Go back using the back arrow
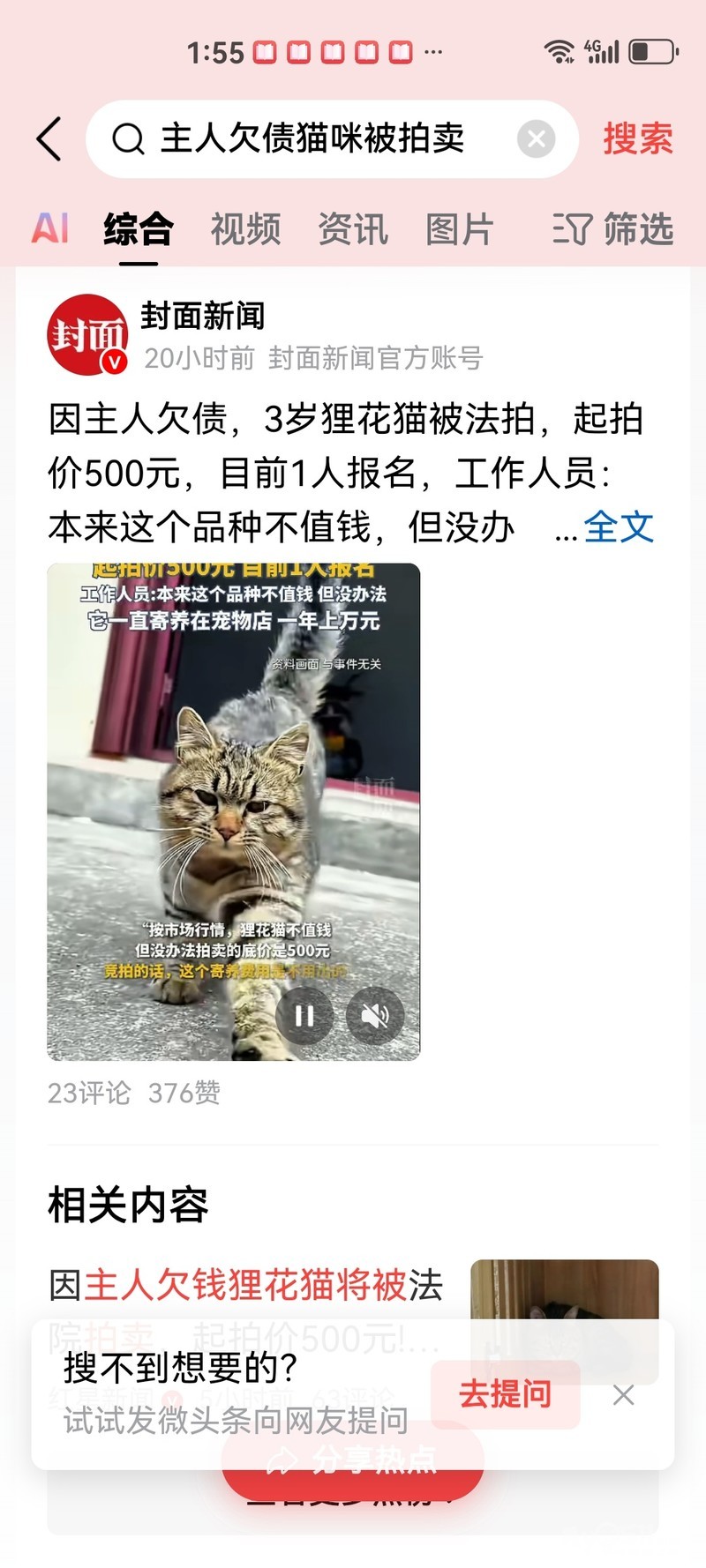 (49, 139)
